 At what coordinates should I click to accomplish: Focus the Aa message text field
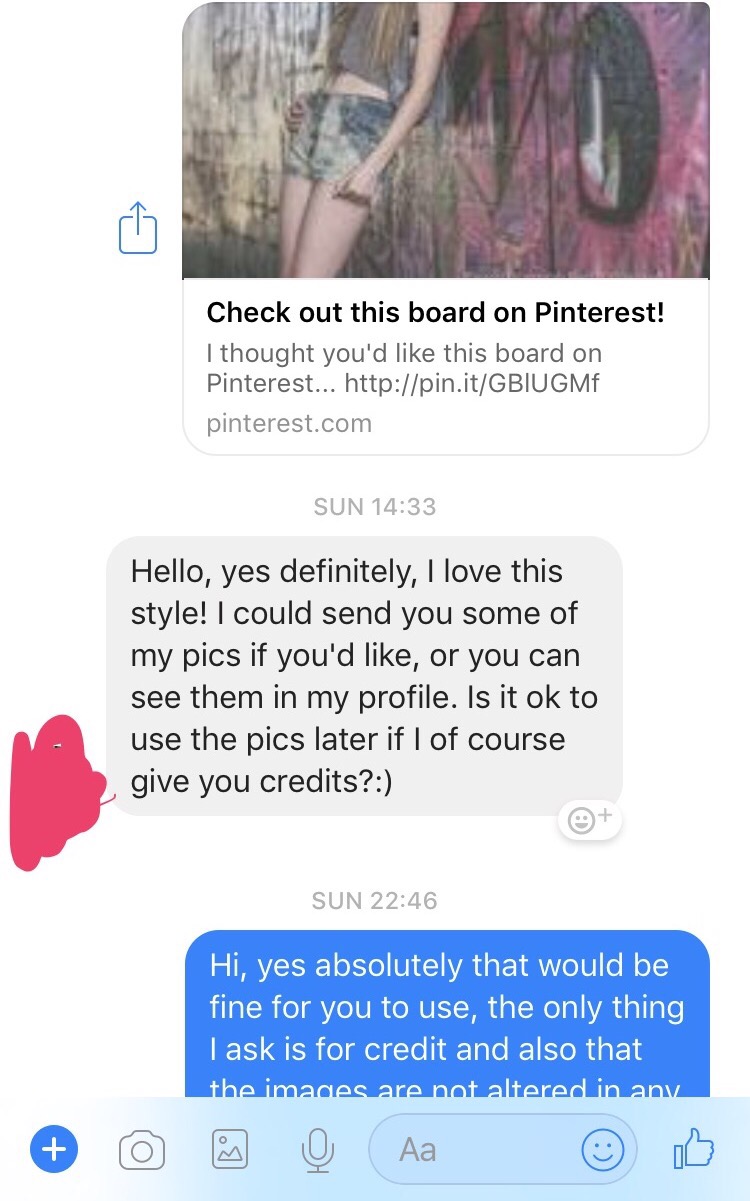470,1150
